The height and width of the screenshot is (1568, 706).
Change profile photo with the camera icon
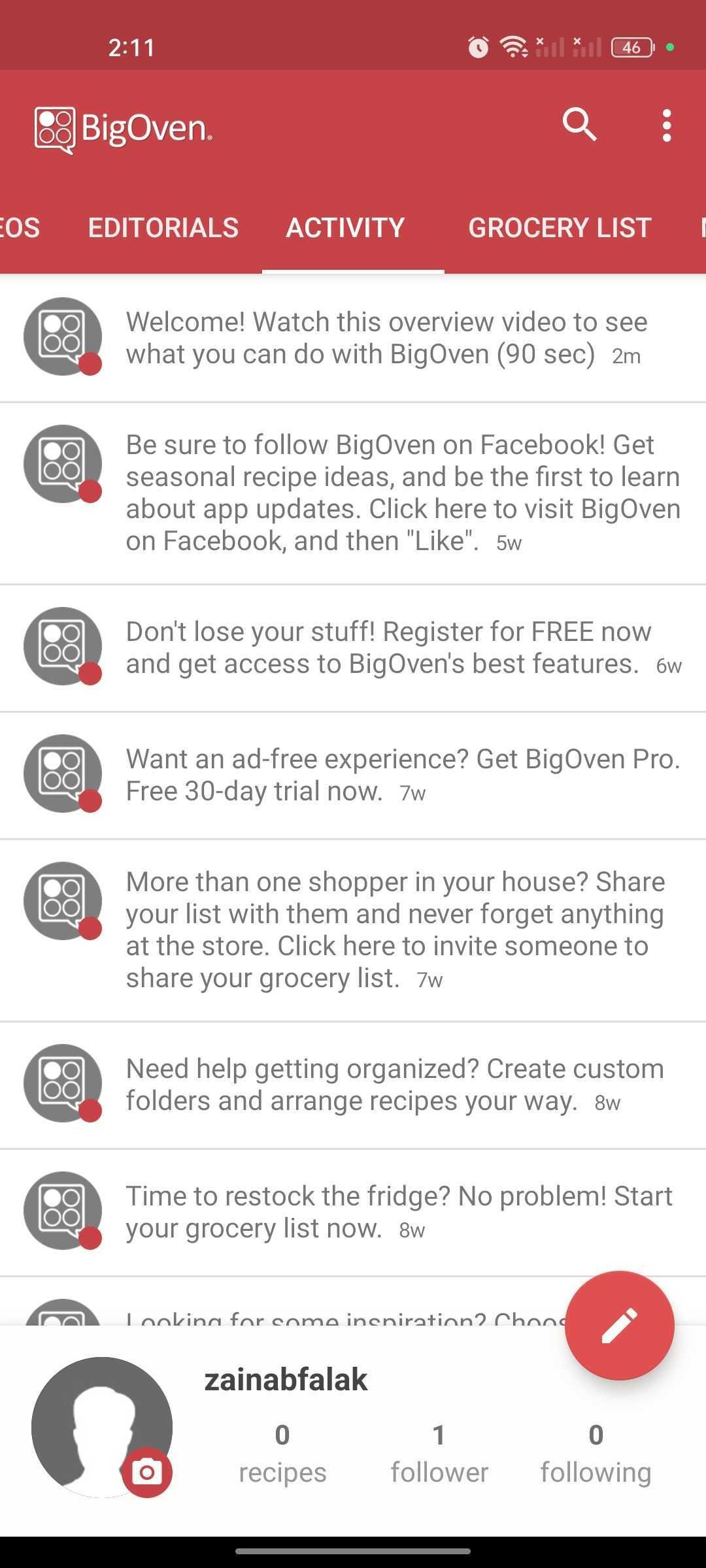click(x=147, y=1472)
